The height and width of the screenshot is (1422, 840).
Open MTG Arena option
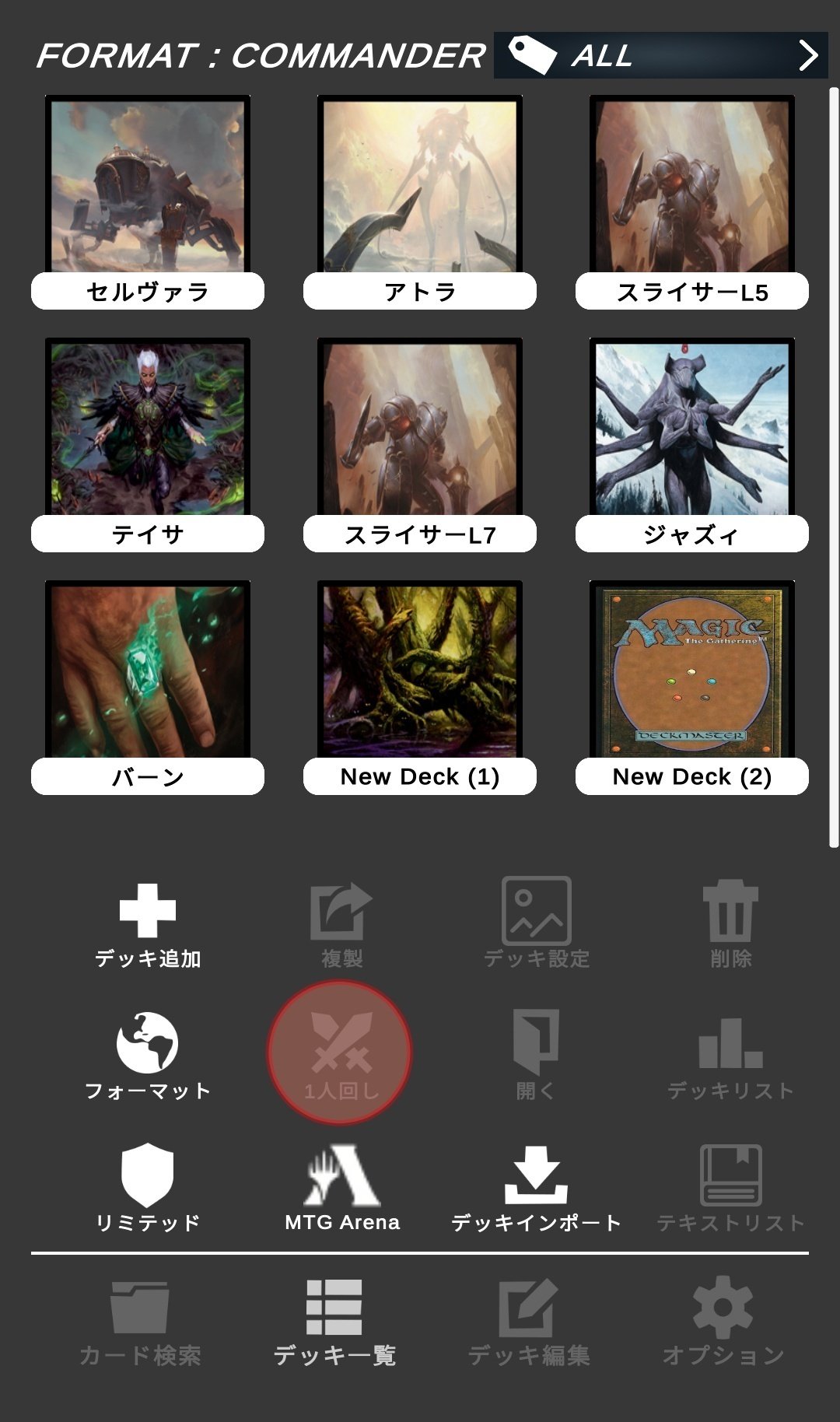coord(342,1188)
